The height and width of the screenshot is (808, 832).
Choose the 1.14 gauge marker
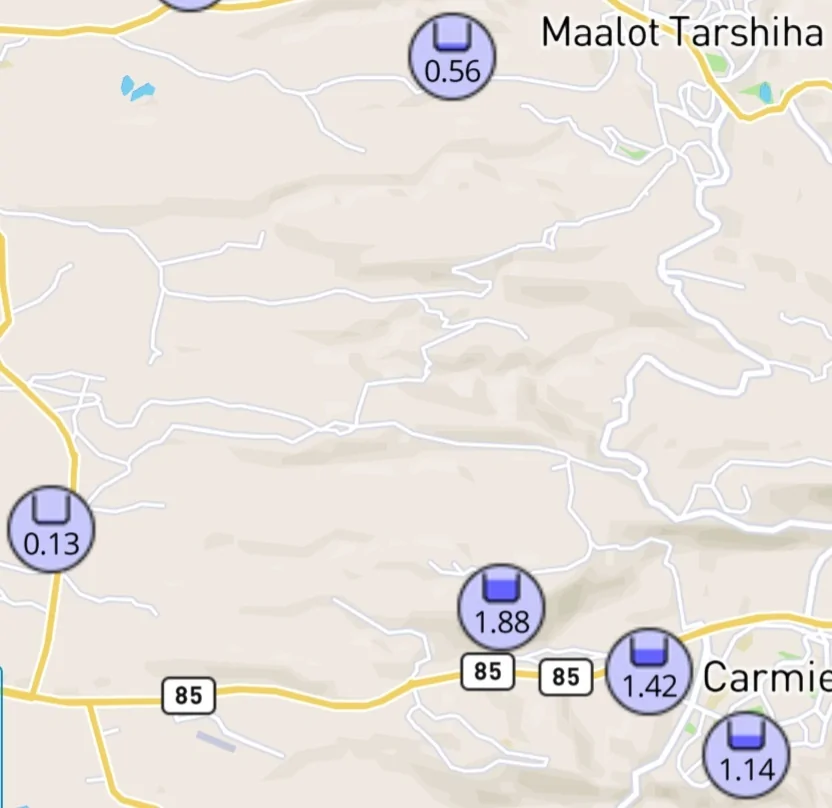(745, 755)
